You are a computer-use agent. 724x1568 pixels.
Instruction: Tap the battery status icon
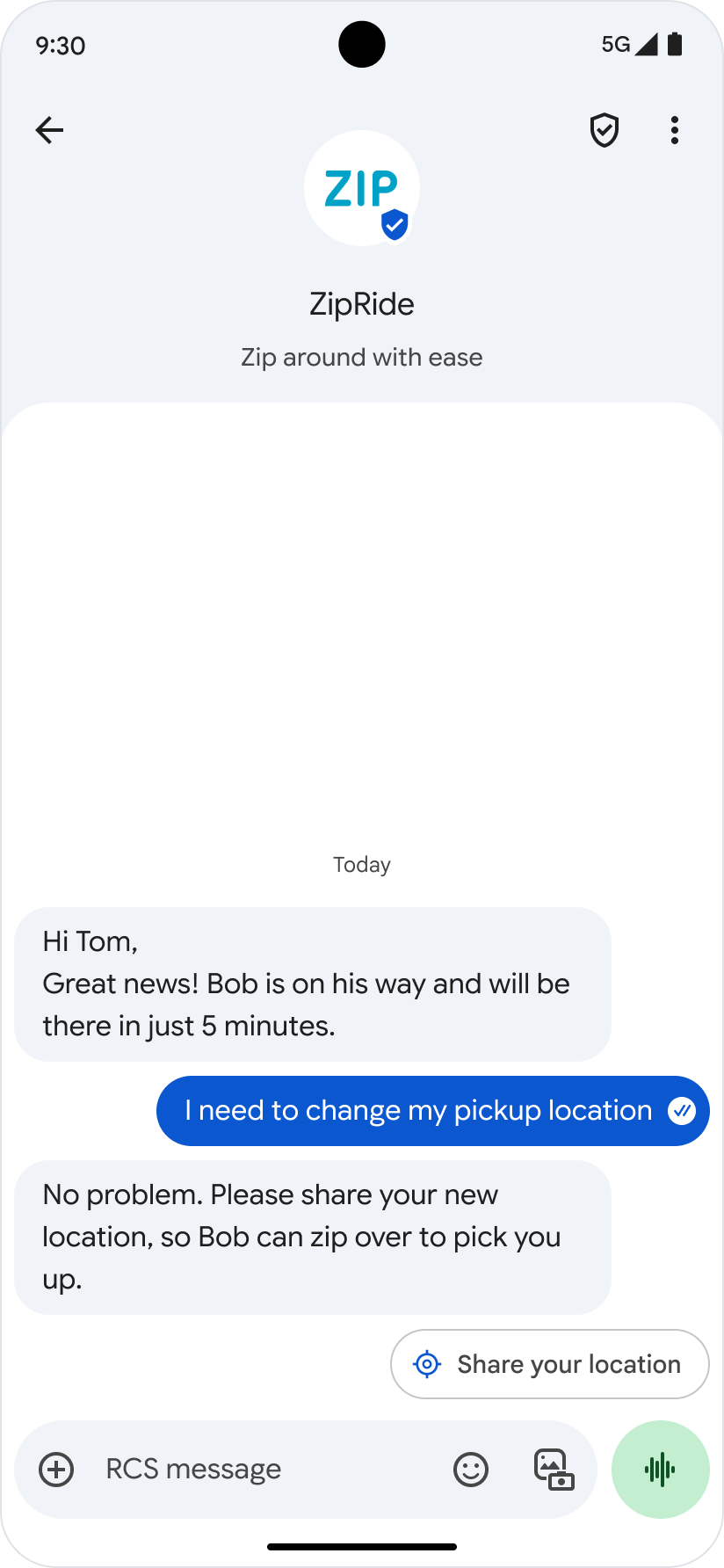click(x=677, y=44)
